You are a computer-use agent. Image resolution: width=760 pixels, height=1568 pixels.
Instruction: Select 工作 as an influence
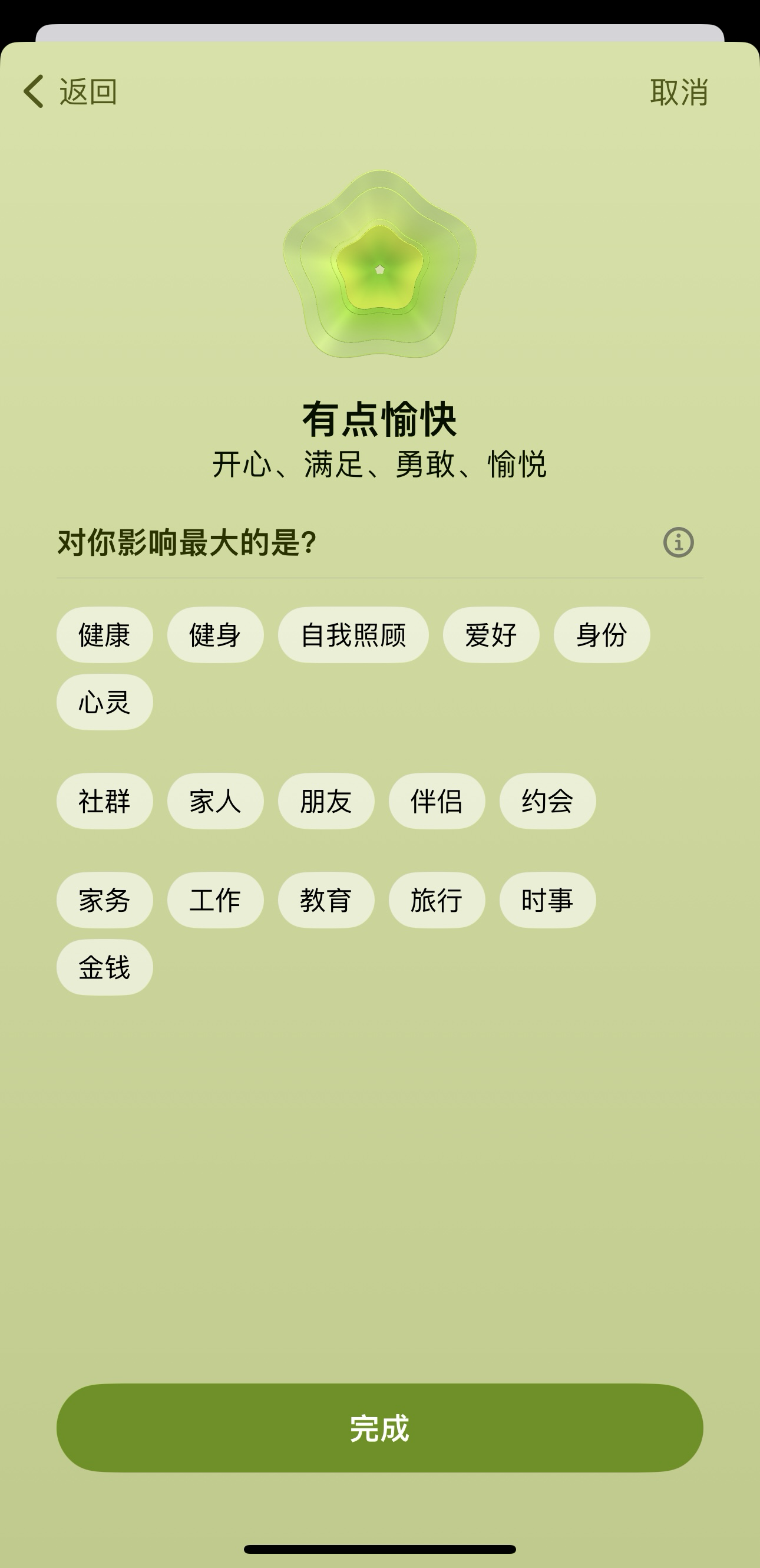point(216,900)
